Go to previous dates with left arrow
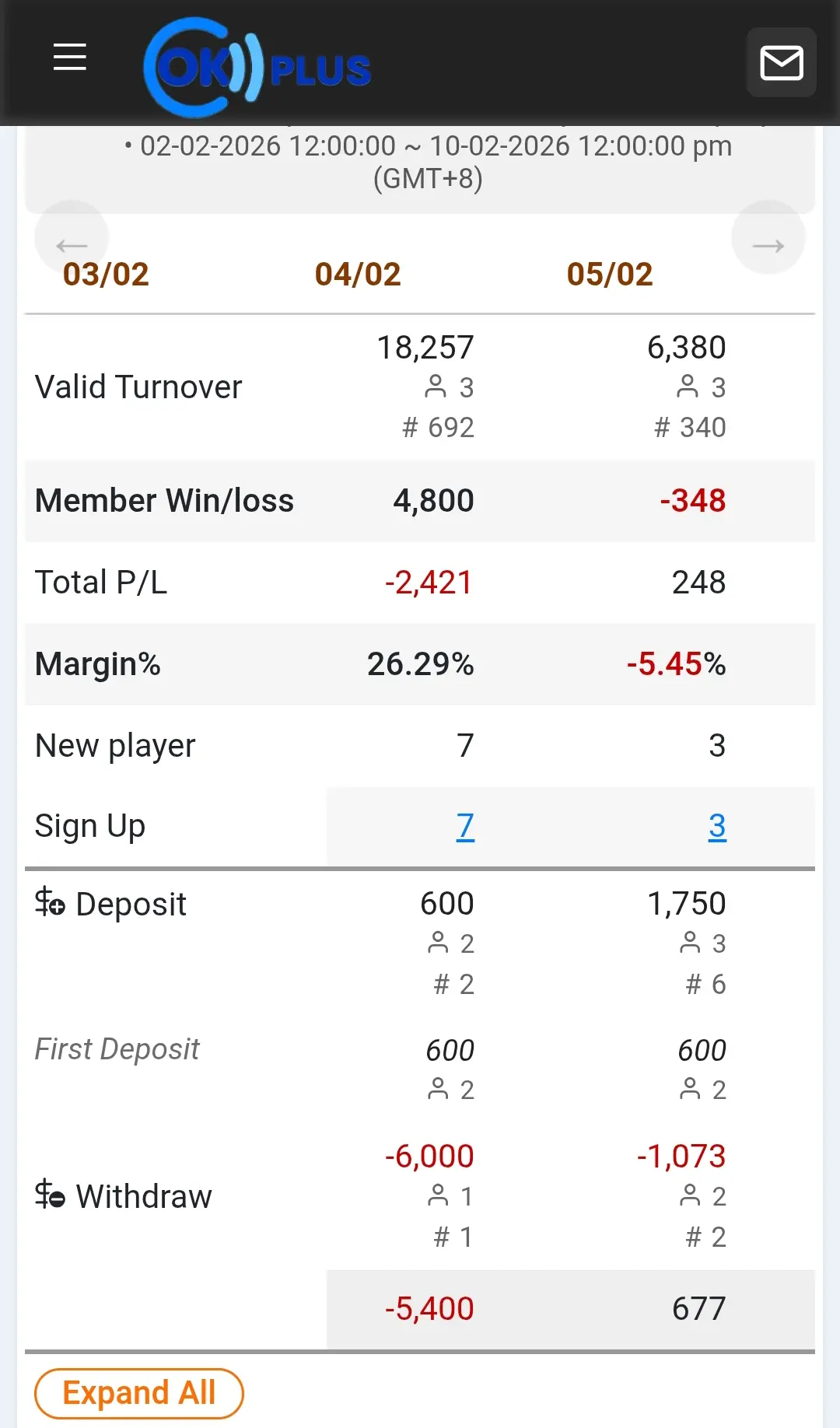840x1428 pixels. pos(72,238)
